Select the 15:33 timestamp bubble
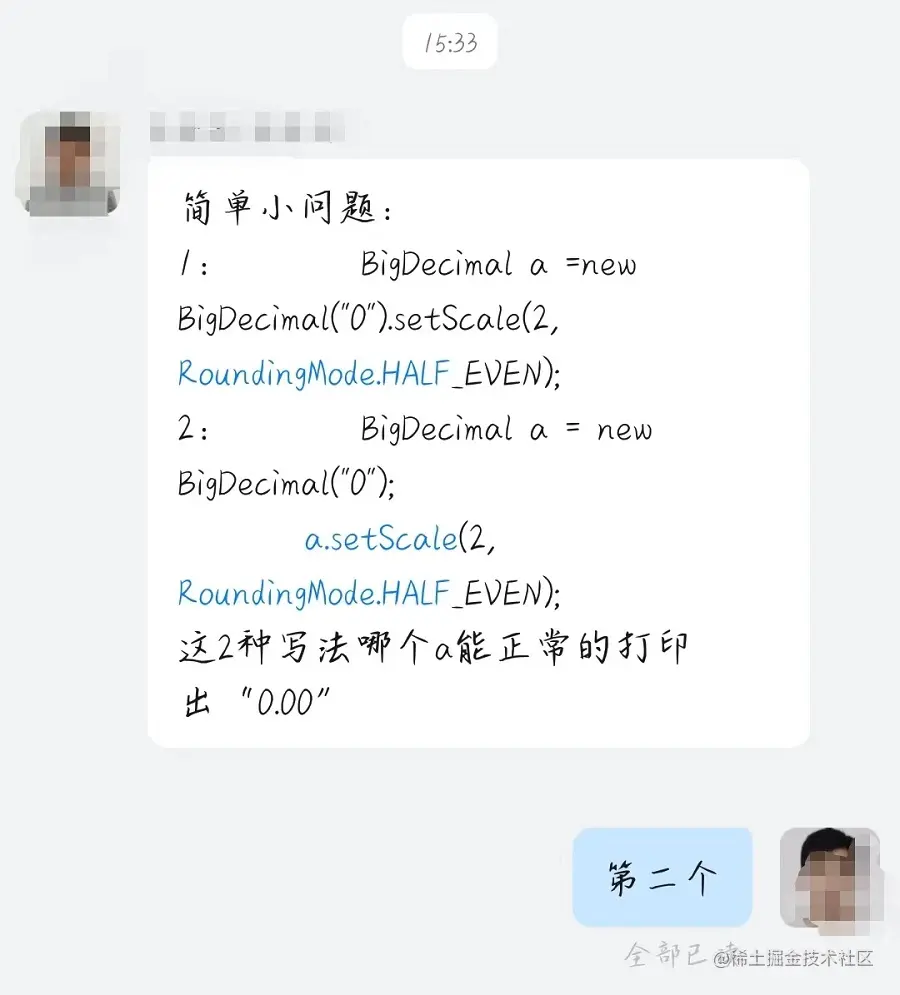 click(x=449, y=41)
